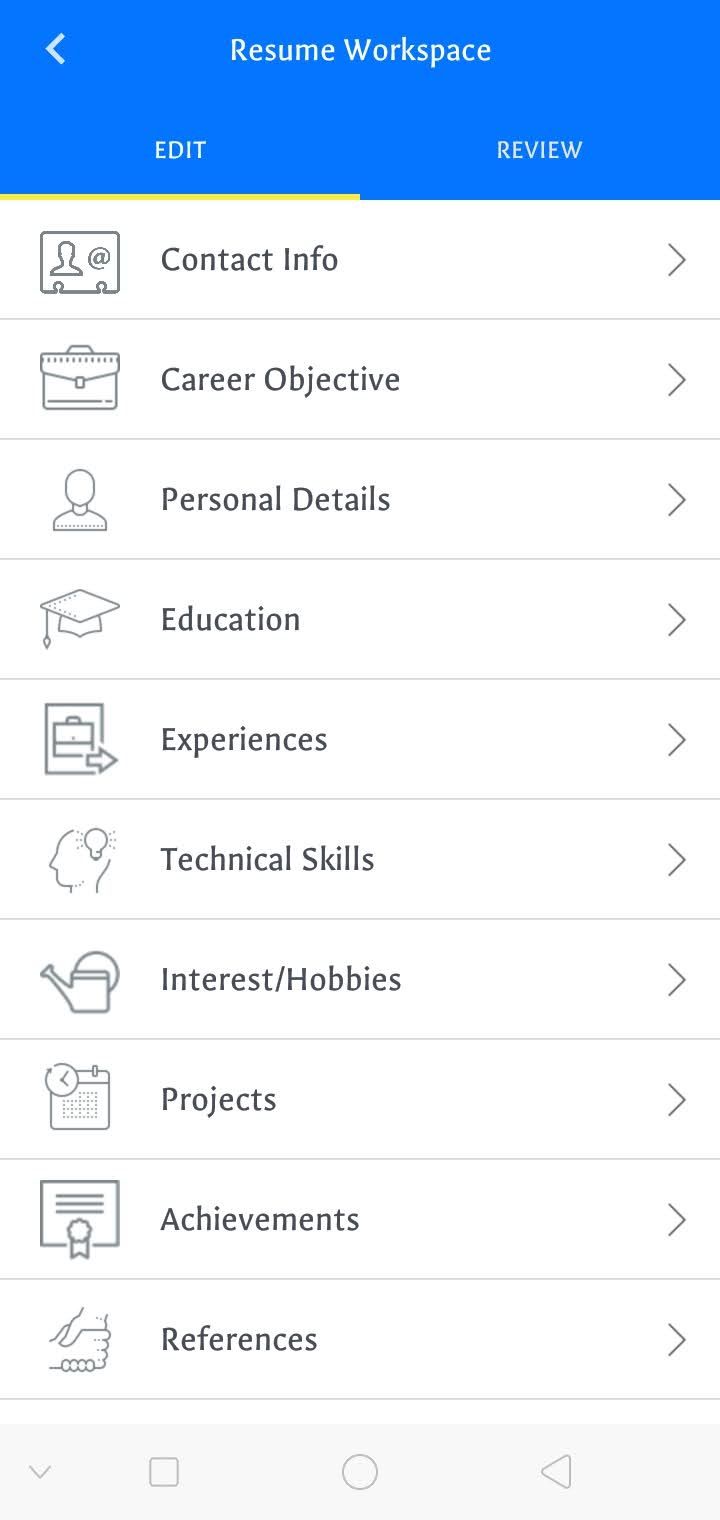
Task: Go back using the header arrow
Action: pos(56,49)
